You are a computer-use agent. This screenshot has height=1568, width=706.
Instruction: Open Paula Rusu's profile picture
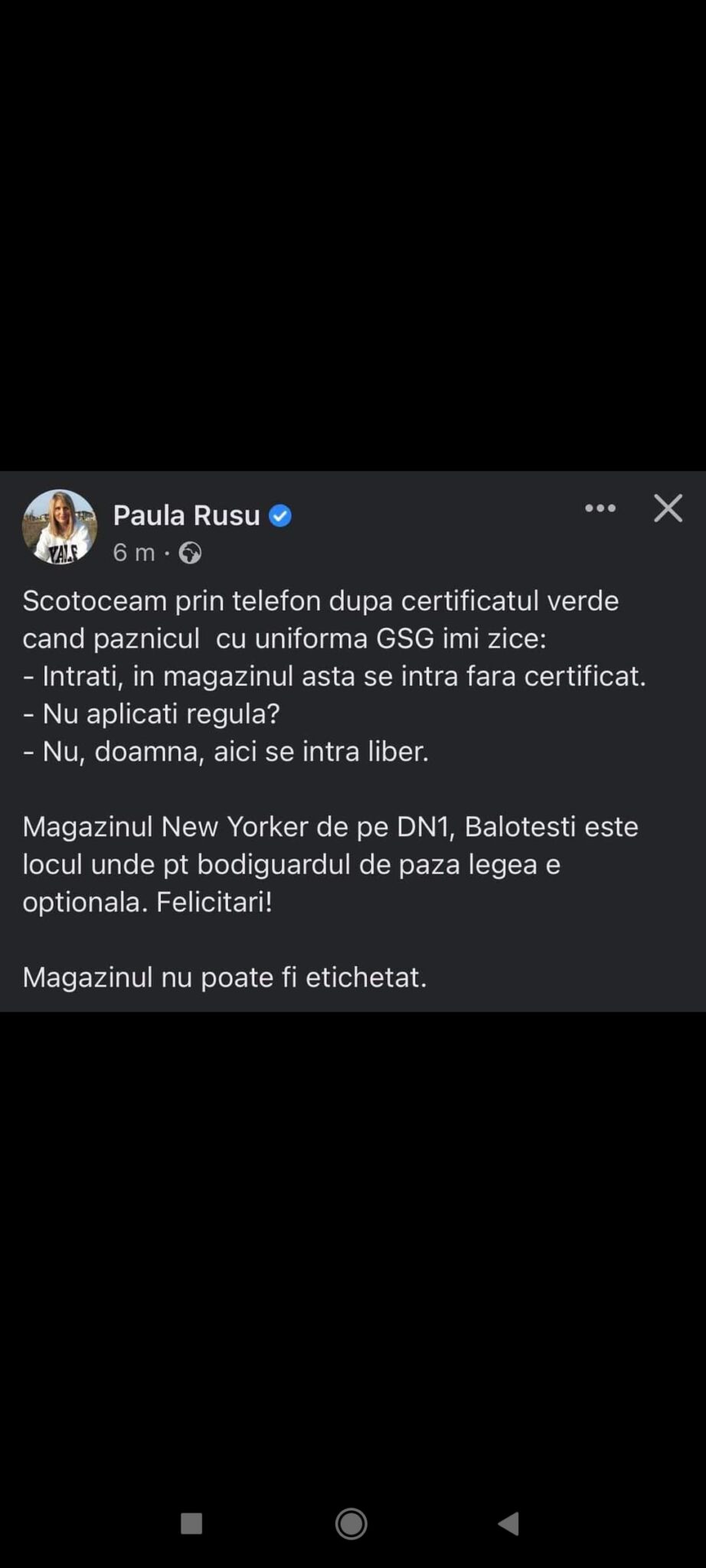coord(60,528)
